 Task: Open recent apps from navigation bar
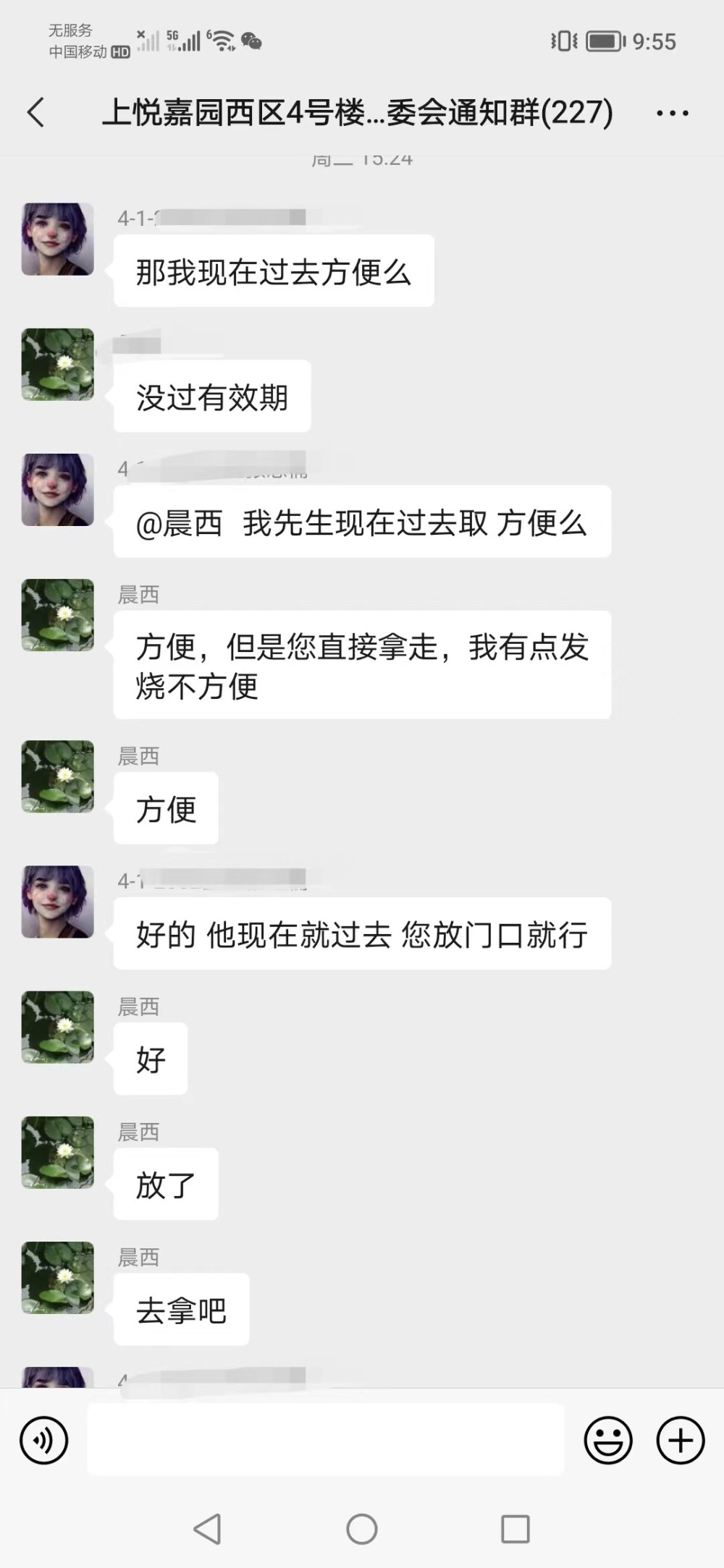(515, 1529)
